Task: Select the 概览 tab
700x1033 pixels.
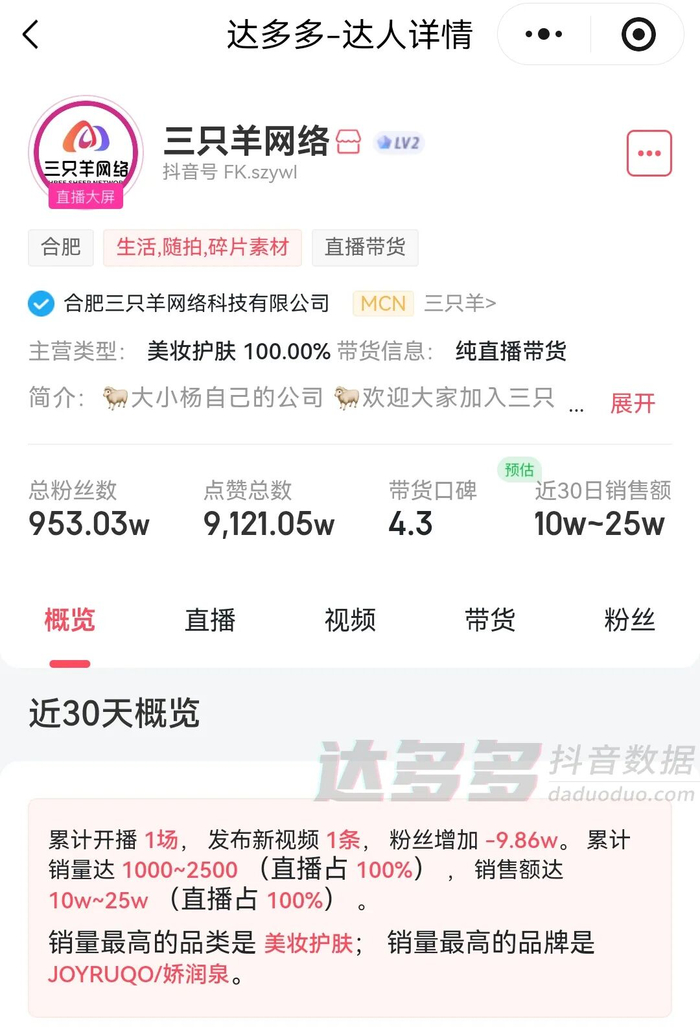Action: [70, 620]
